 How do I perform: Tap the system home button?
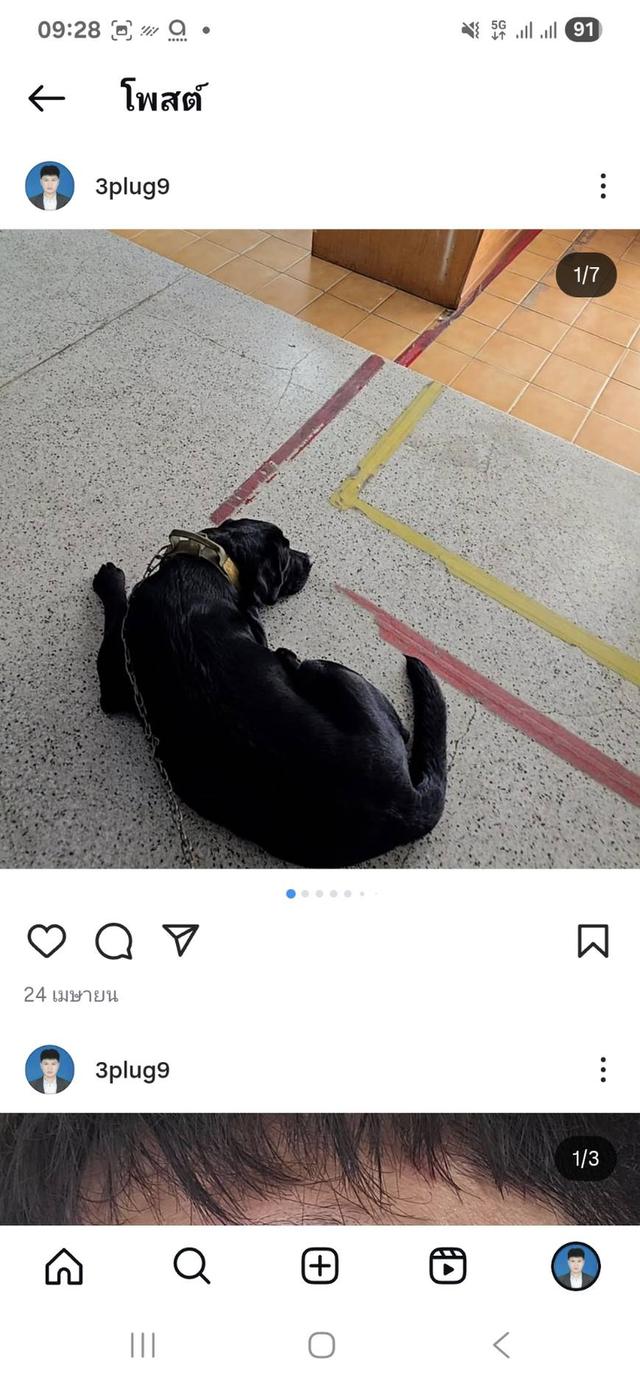(x=321, y=1345)
